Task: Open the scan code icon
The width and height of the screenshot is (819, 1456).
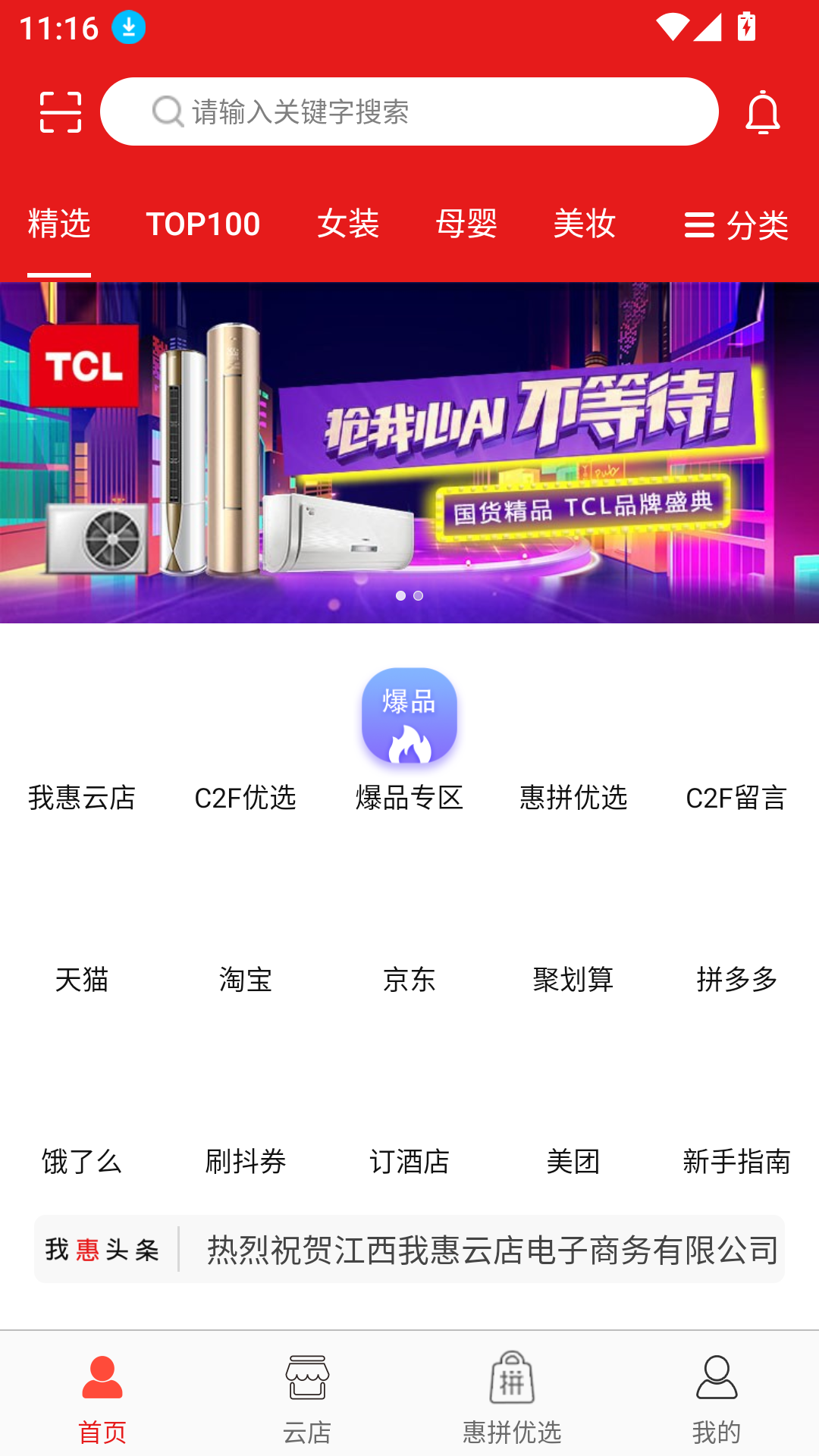Action: (x=61, y=112)
